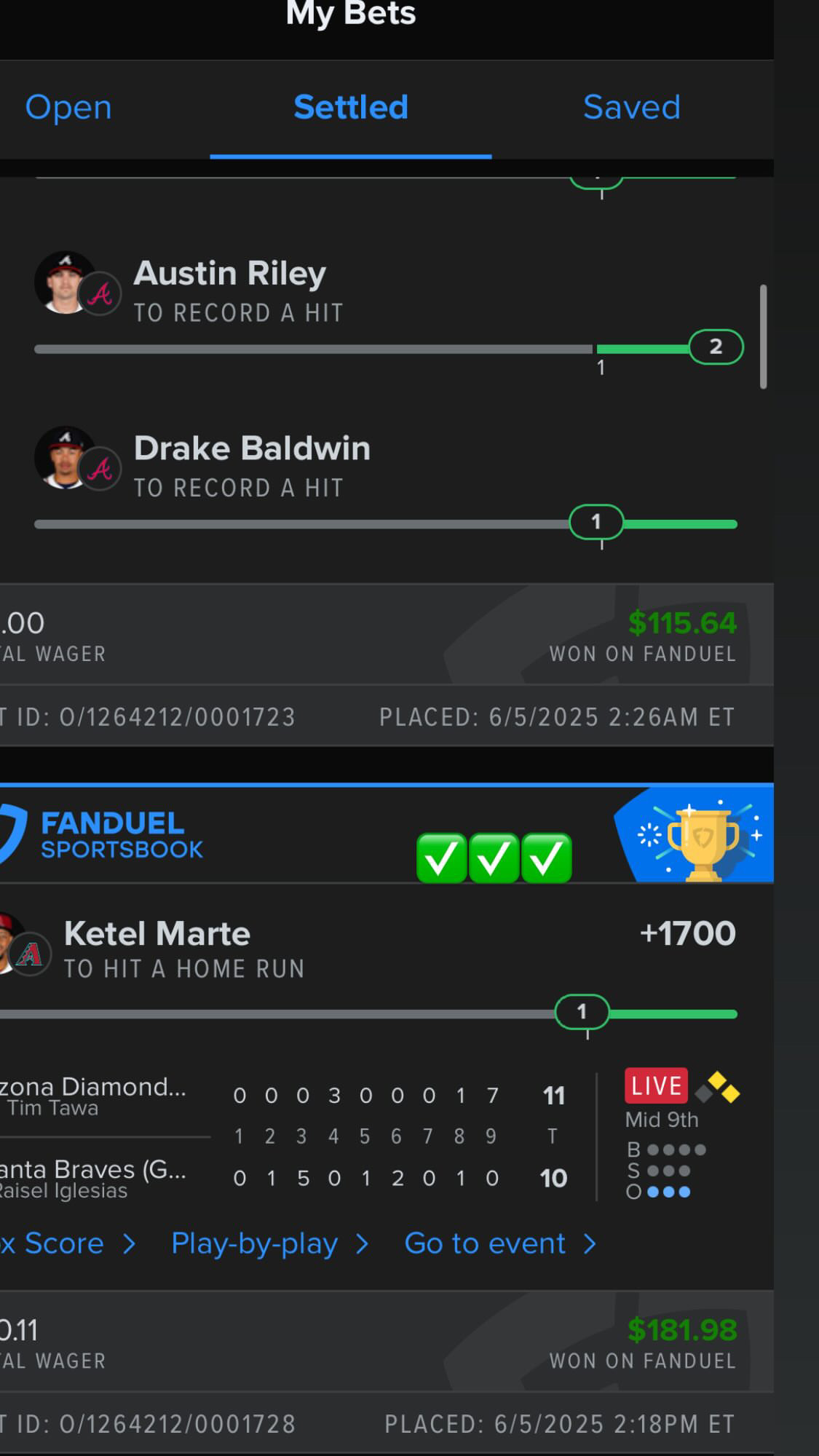Viewport: 819px width, 1456px height.
Task: Open the Box Score link
Action: coord(66,1243)
